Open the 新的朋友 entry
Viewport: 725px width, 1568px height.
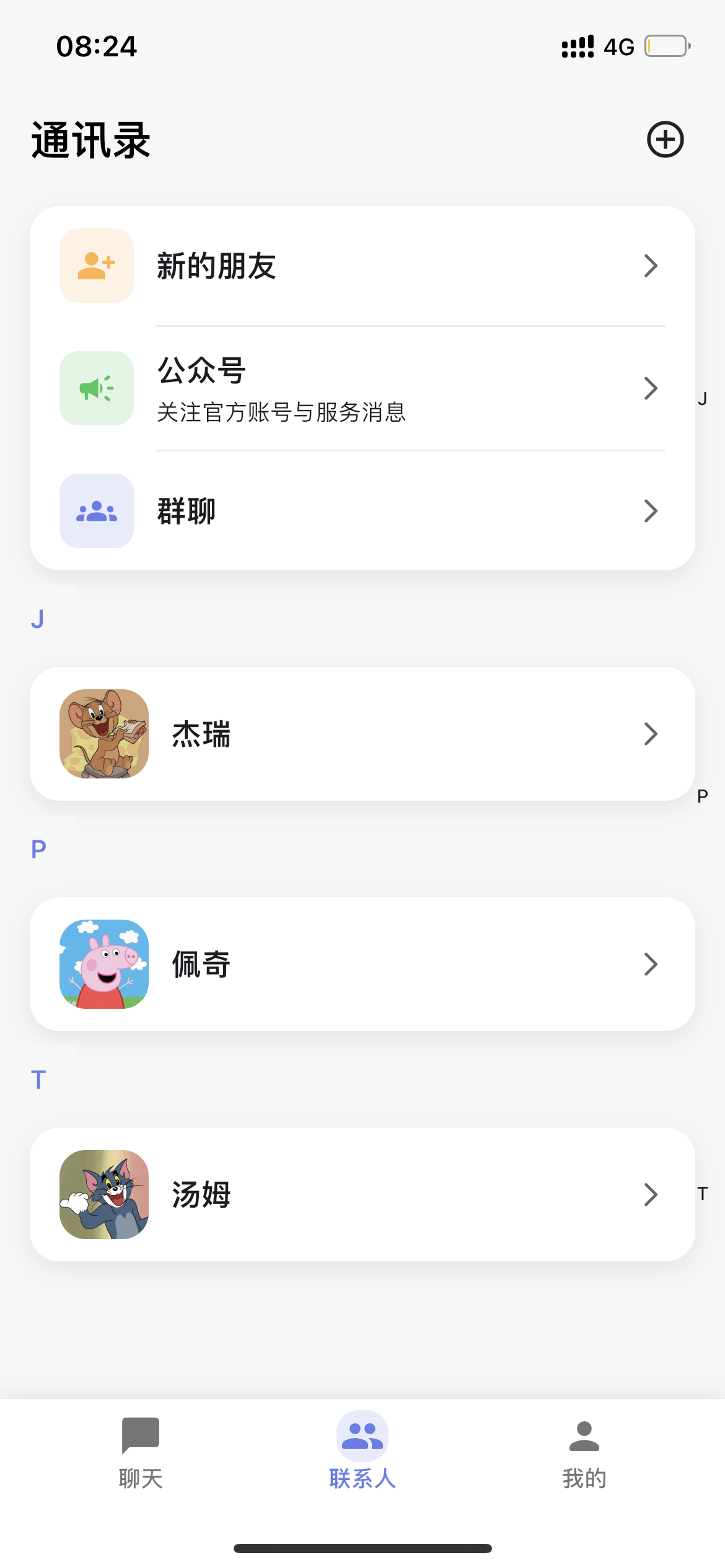[362, 265]
